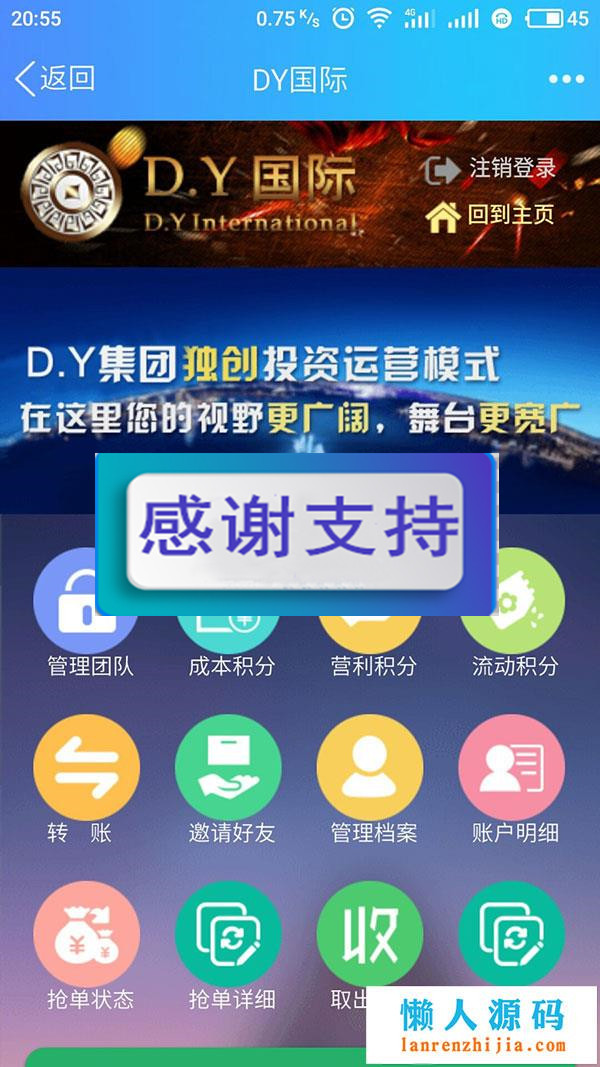The width and height of the screenshot is (600, 1067).
Task: Return to main page via 回到主页
Action: (491, 216)
